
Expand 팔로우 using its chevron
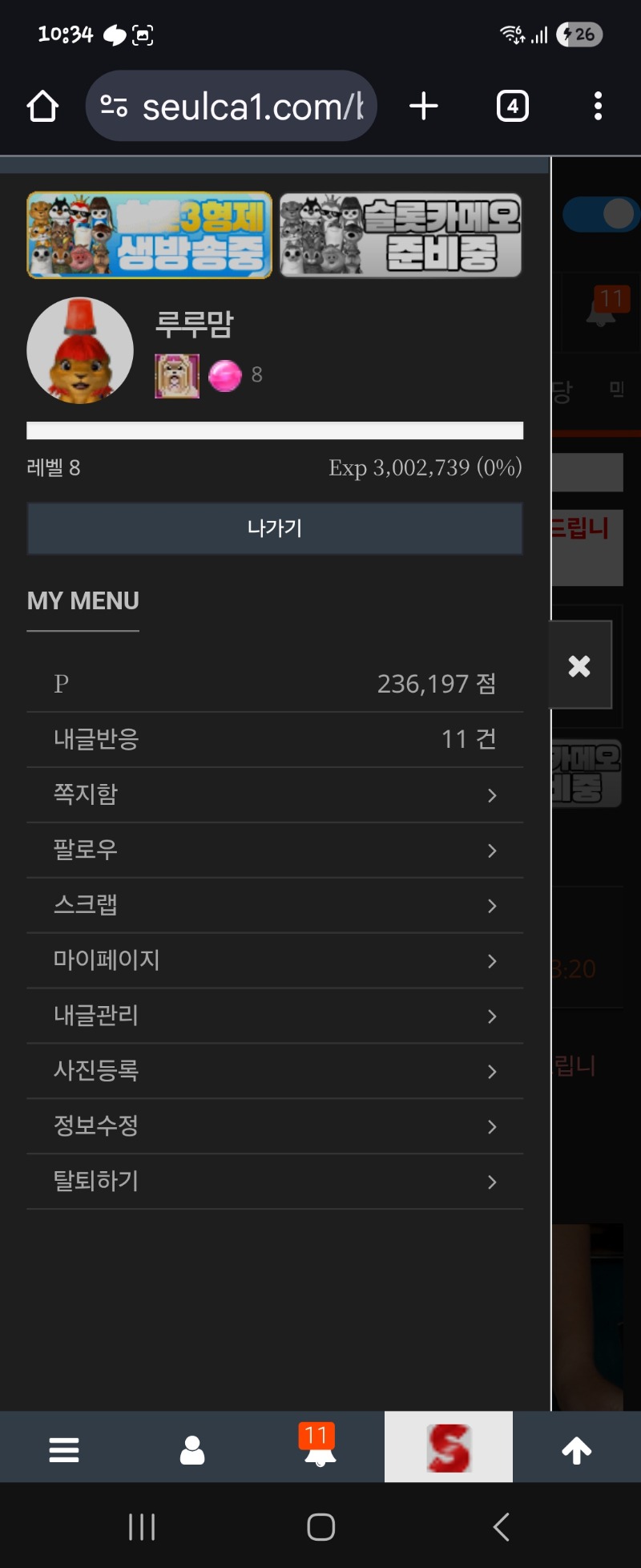point(491,851)
